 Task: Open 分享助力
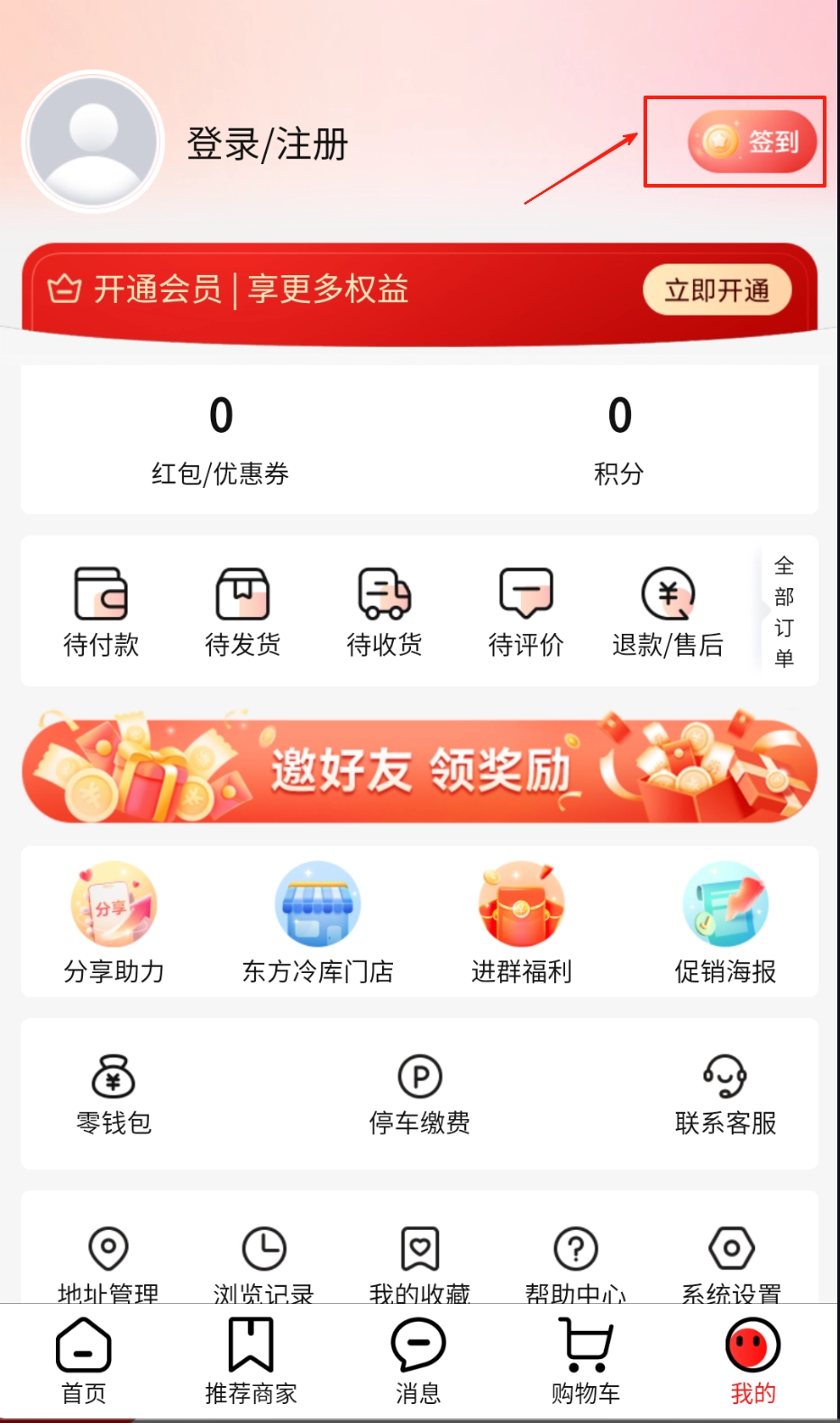point(114,922)
